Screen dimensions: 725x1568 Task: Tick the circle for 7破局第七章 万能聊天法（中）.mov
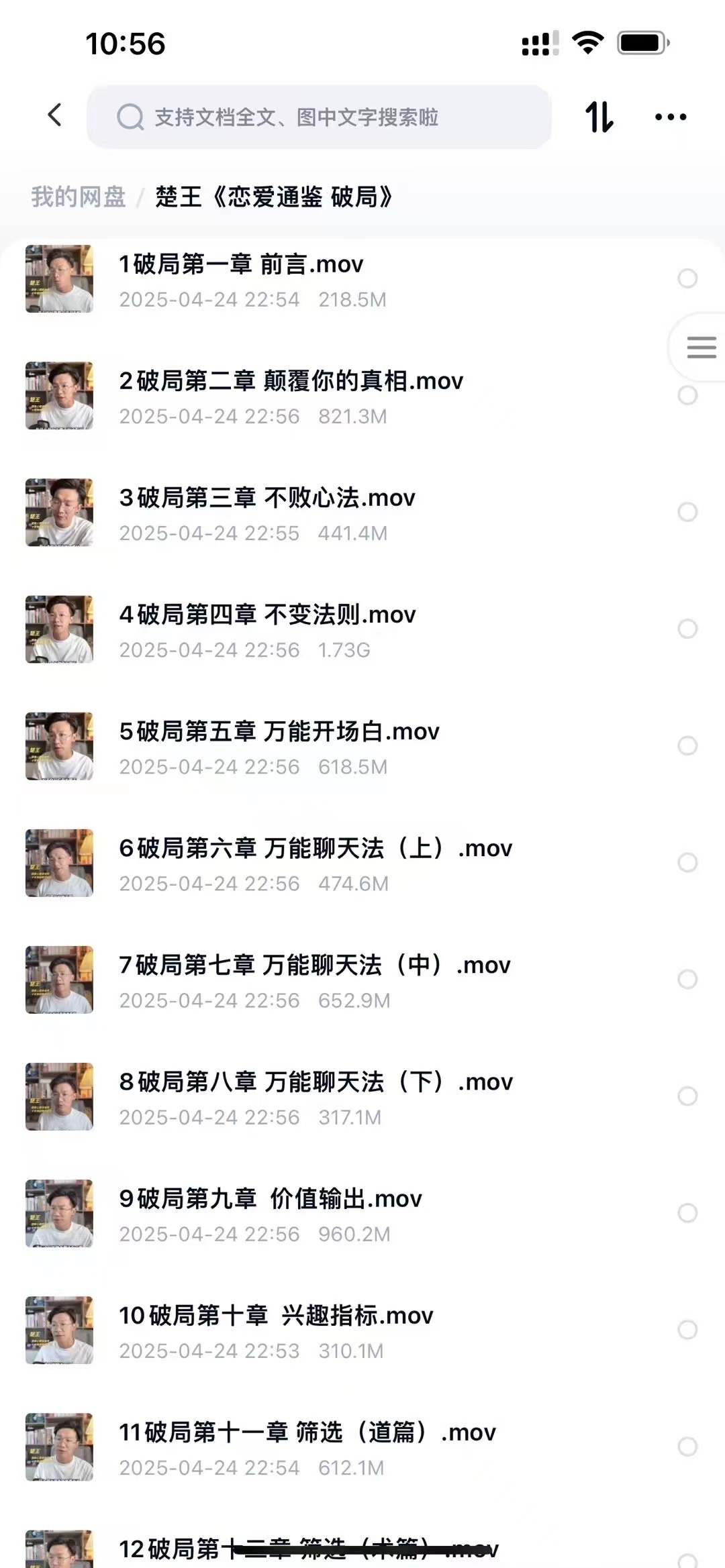pyautogui.click(x=687, y=979)
